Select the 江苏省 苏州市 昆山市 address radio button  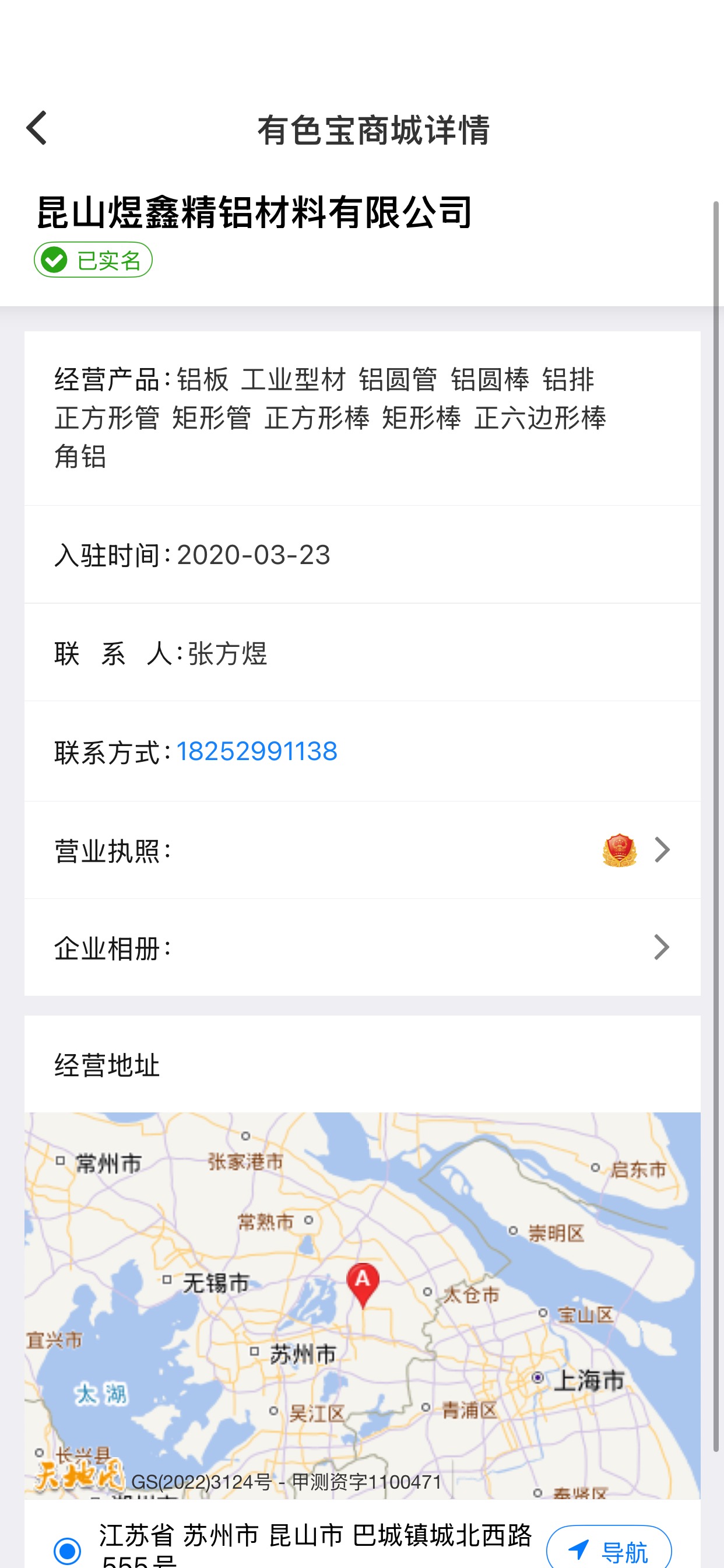click(x=67, y=1550)
